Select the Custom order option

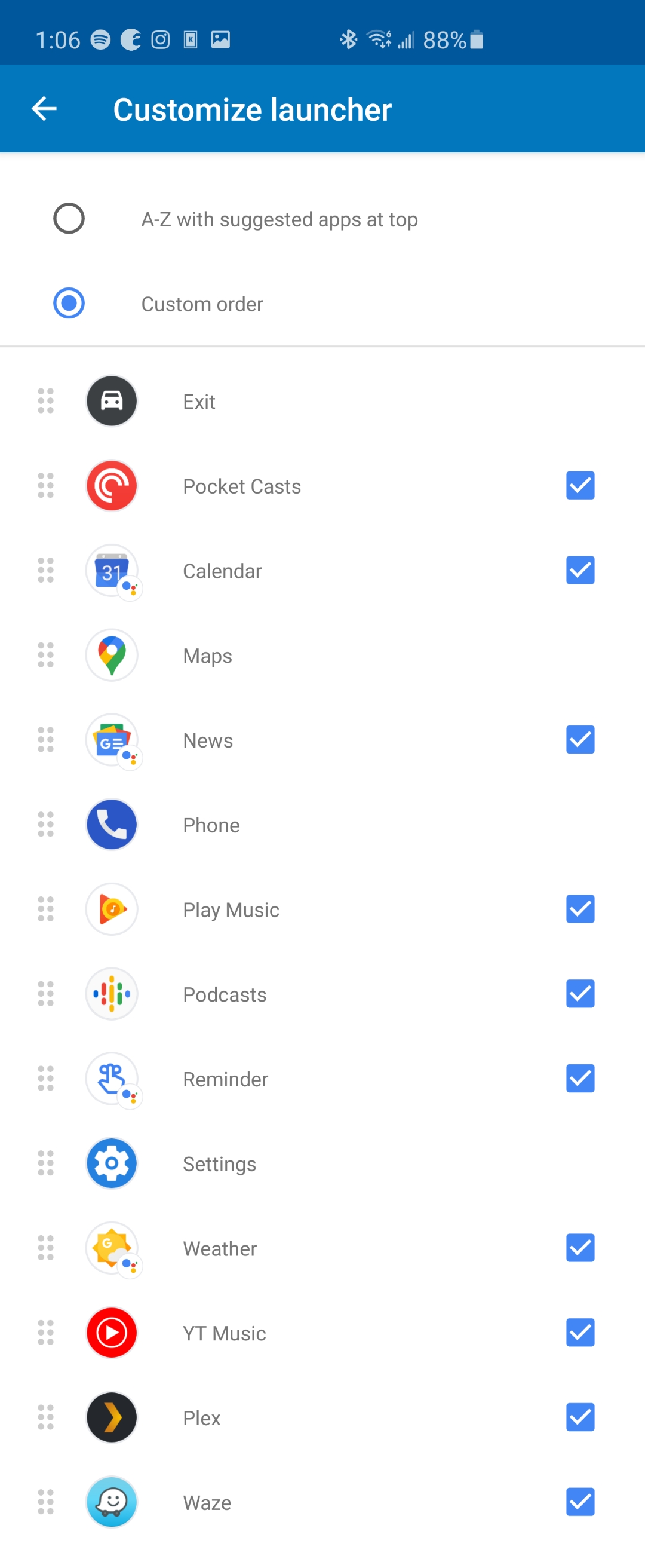click(69, 302)
